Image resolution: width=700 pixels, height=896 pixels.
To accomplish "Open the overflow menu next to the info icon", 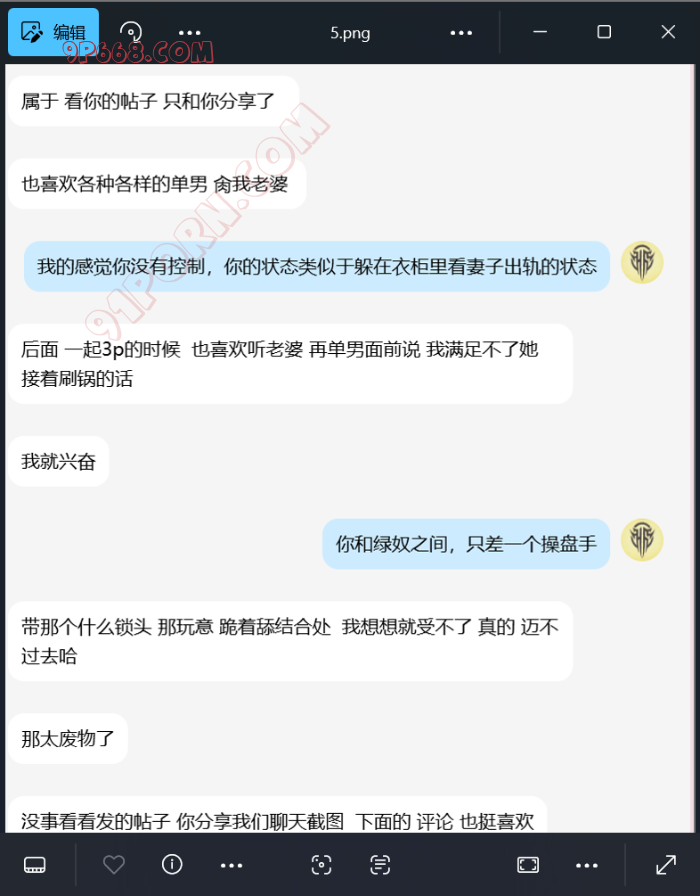I will (x=231, y=865).
